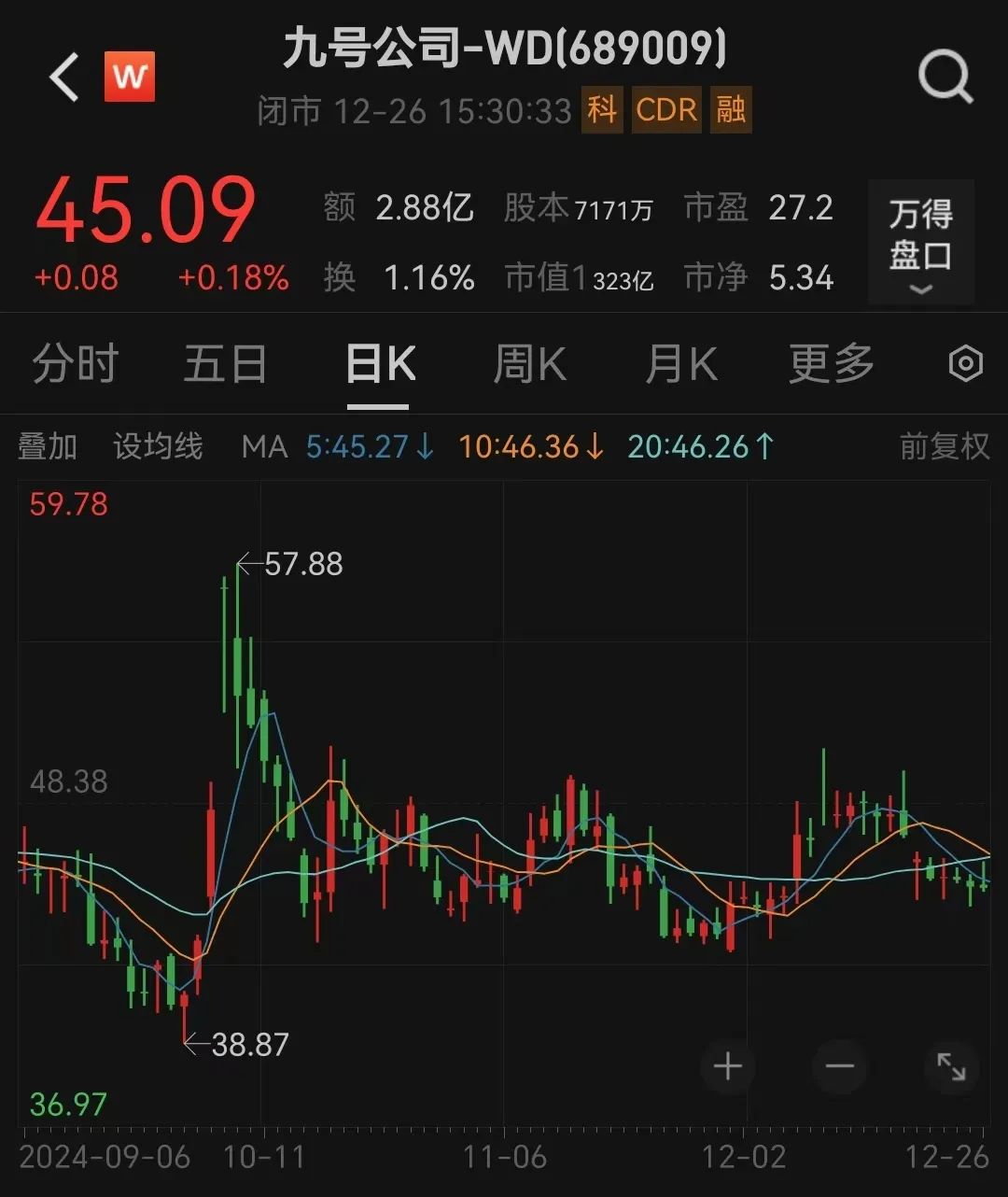Change the 前复权 price adjustment mode
This screenshot has height=1197, width=1008.
pyautogui.click(x=944, y=446)
